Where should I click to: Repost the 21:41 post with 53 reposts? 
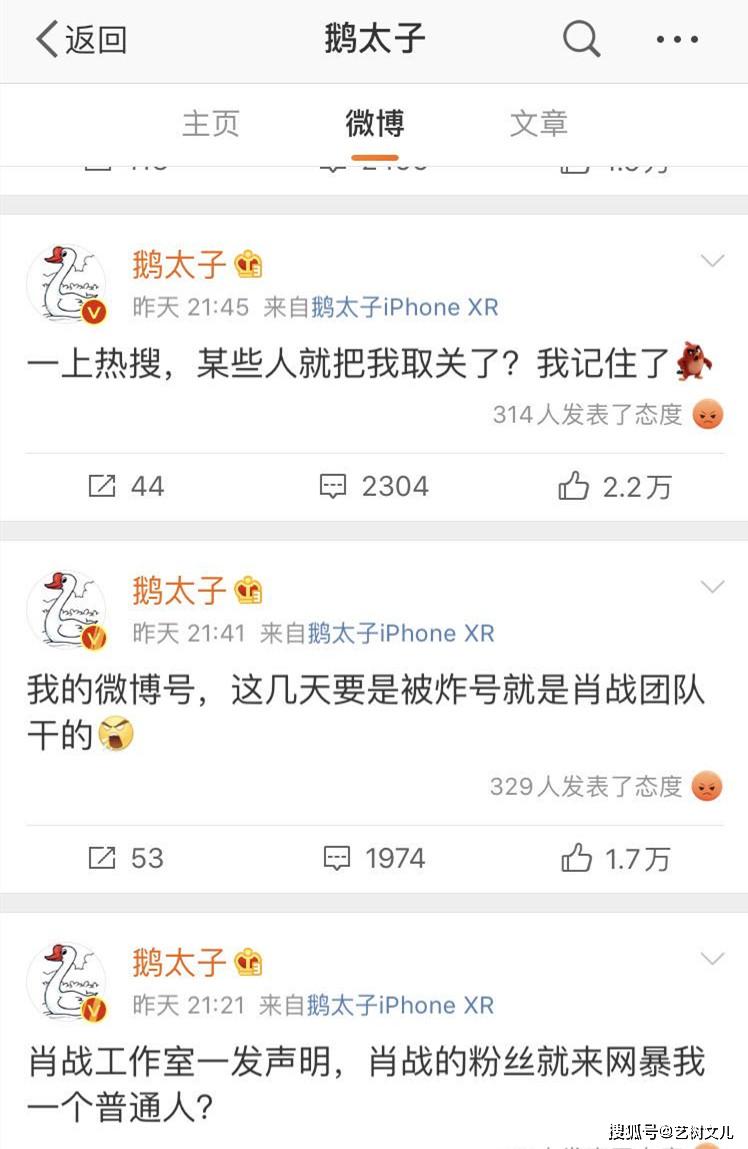point(125,858)
